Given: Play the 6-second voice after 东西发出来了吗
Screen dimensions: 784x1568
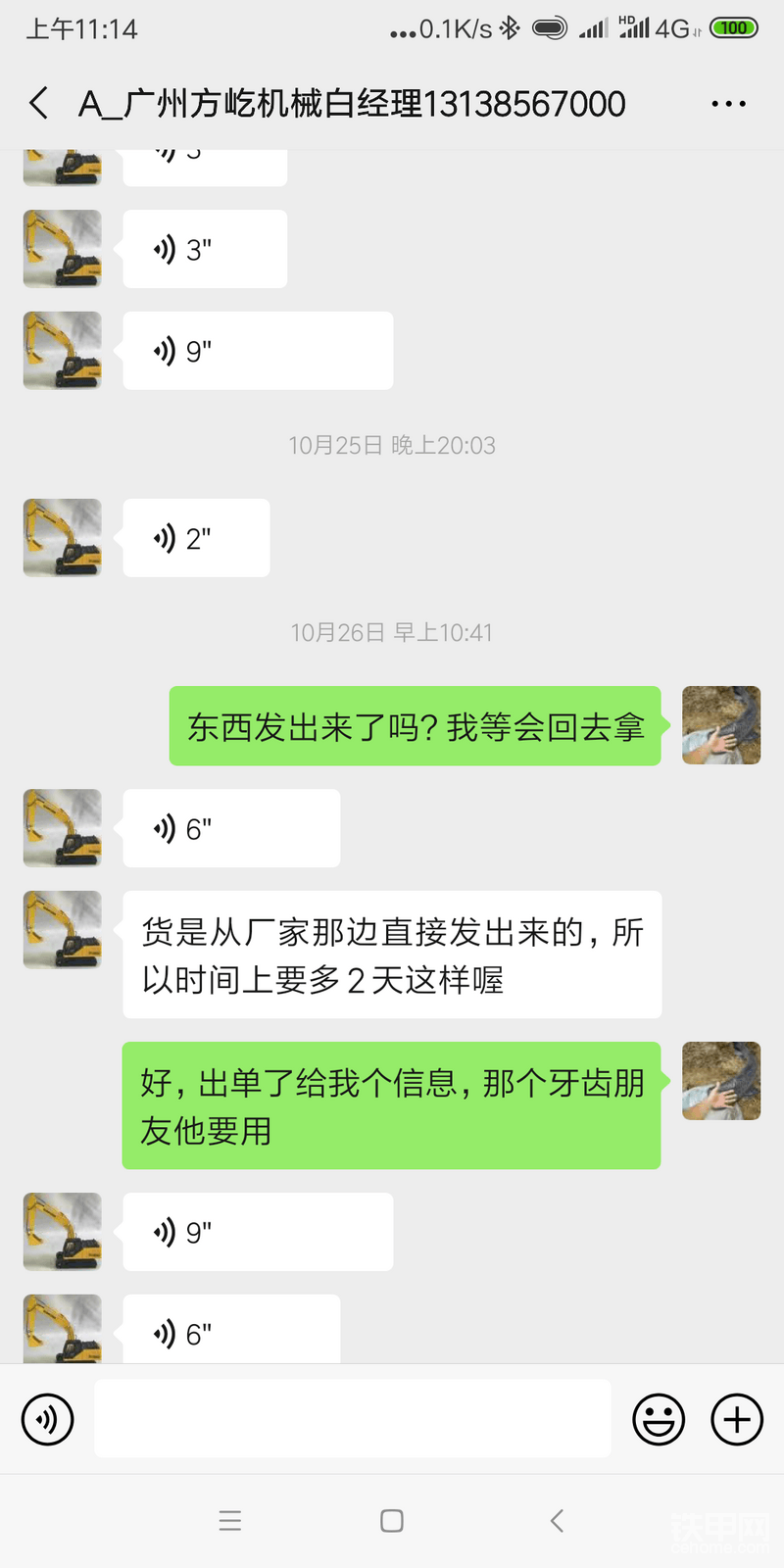Looking at the screenshot, I should pyautogui.click(x=231, y=829).
